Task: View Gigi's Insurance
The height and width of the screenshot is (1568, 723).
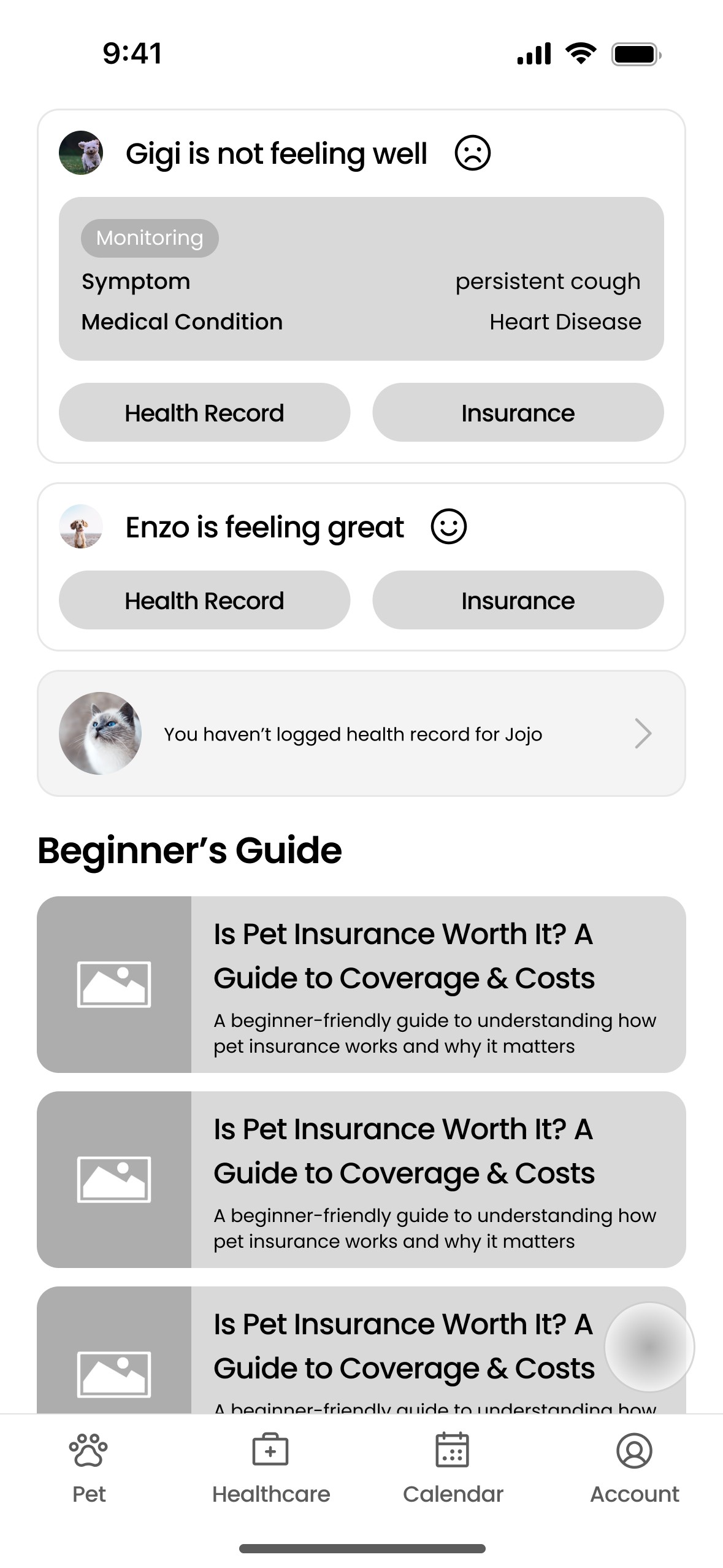Action: coord(518,412)
